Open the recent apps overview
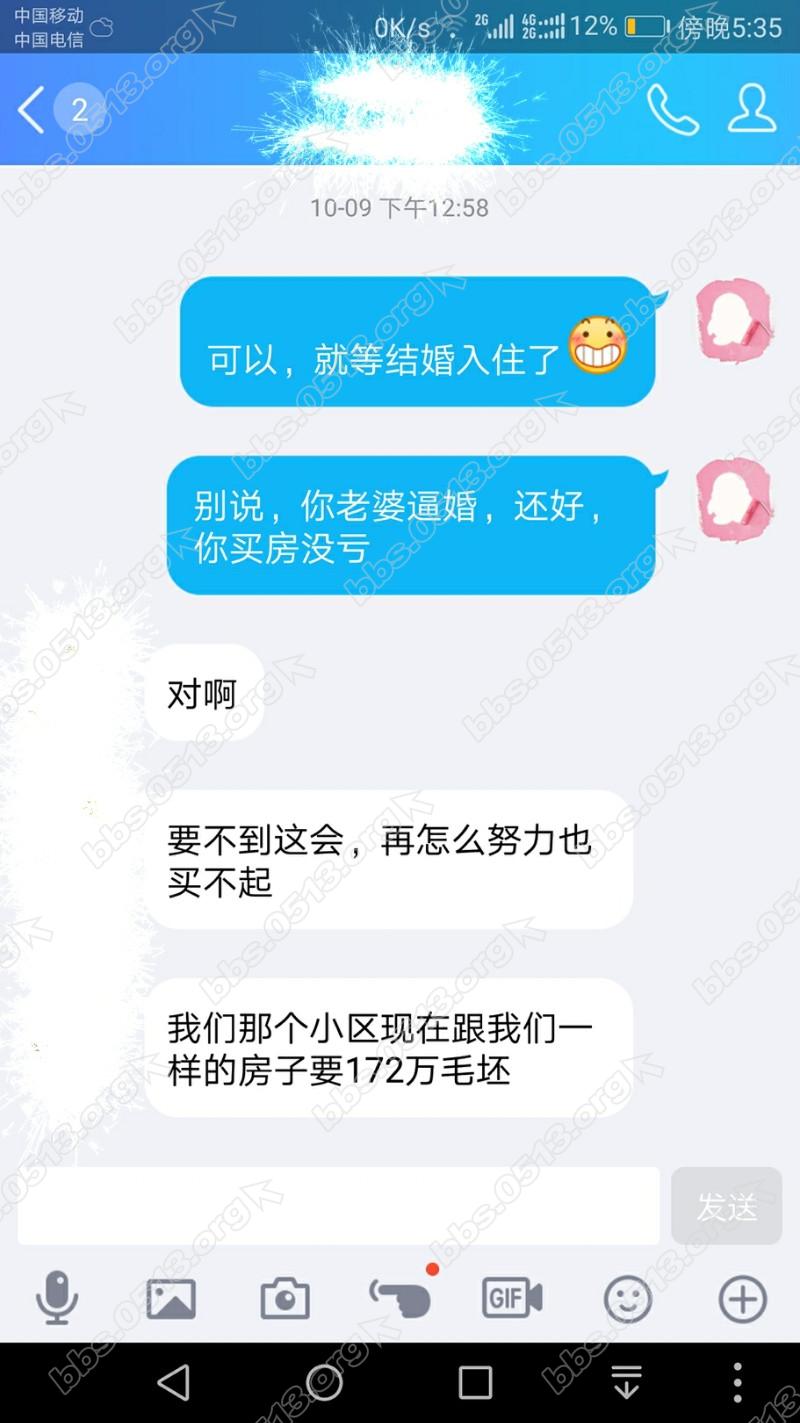 click(x=475, y=1383)
